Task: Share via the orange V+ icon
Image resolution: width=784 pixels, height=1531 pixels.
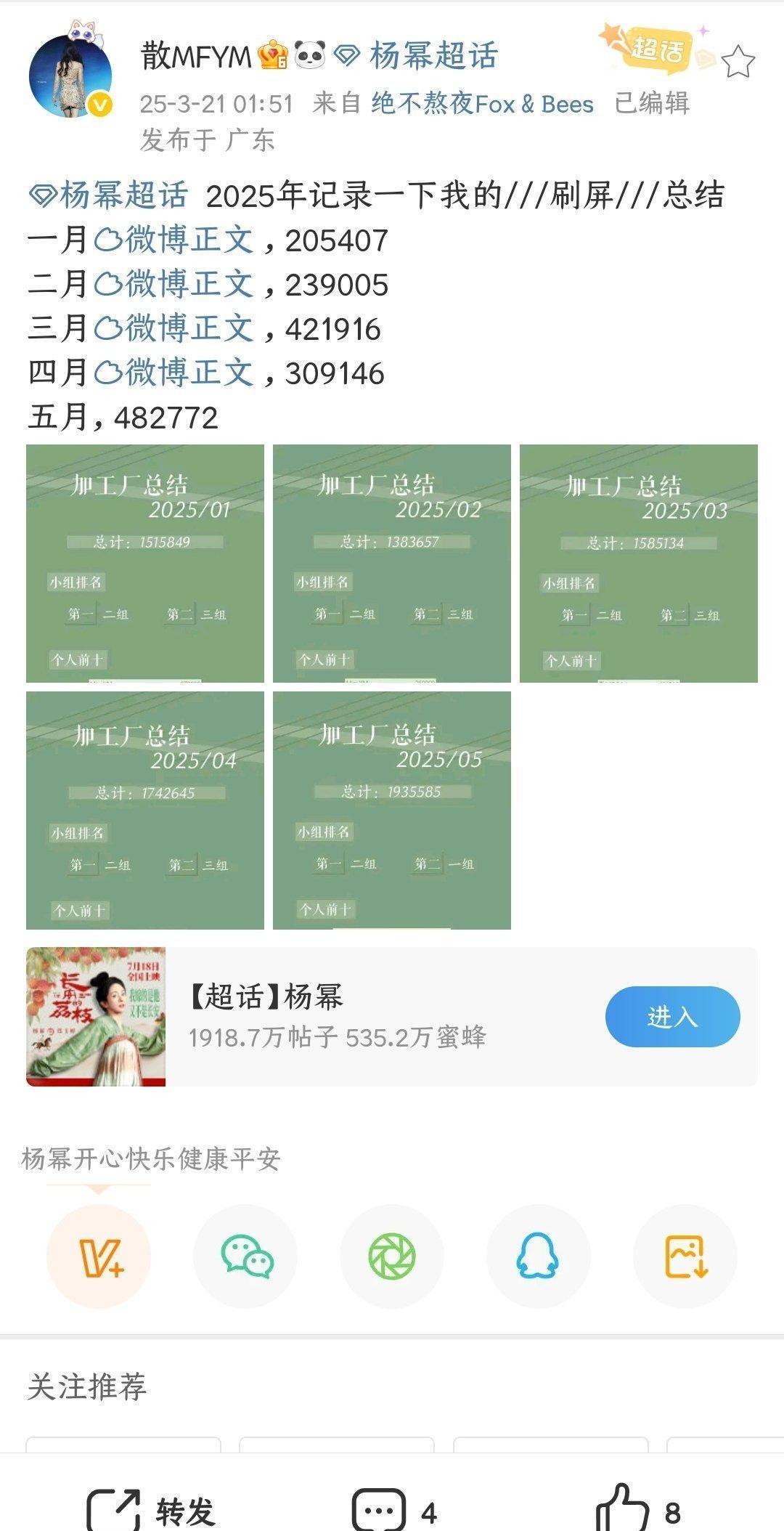Action: 99,1256
